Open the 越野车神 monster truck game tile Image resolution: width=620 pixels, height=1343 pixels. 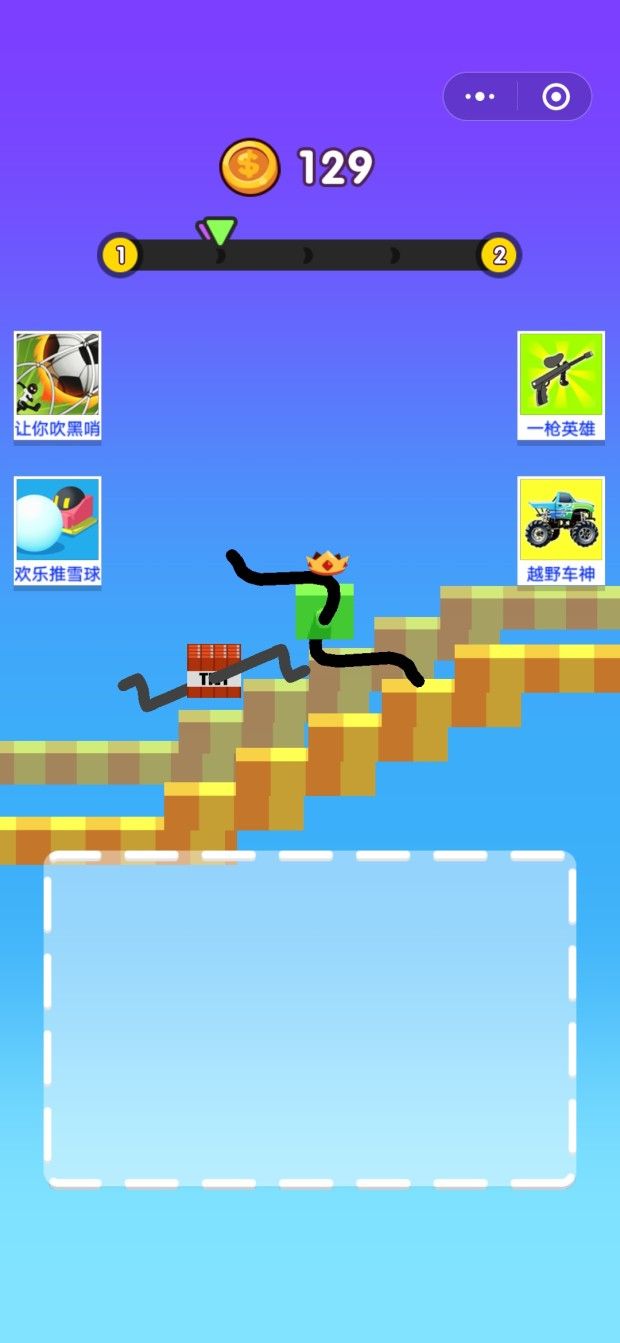click(x=561, y=531)
